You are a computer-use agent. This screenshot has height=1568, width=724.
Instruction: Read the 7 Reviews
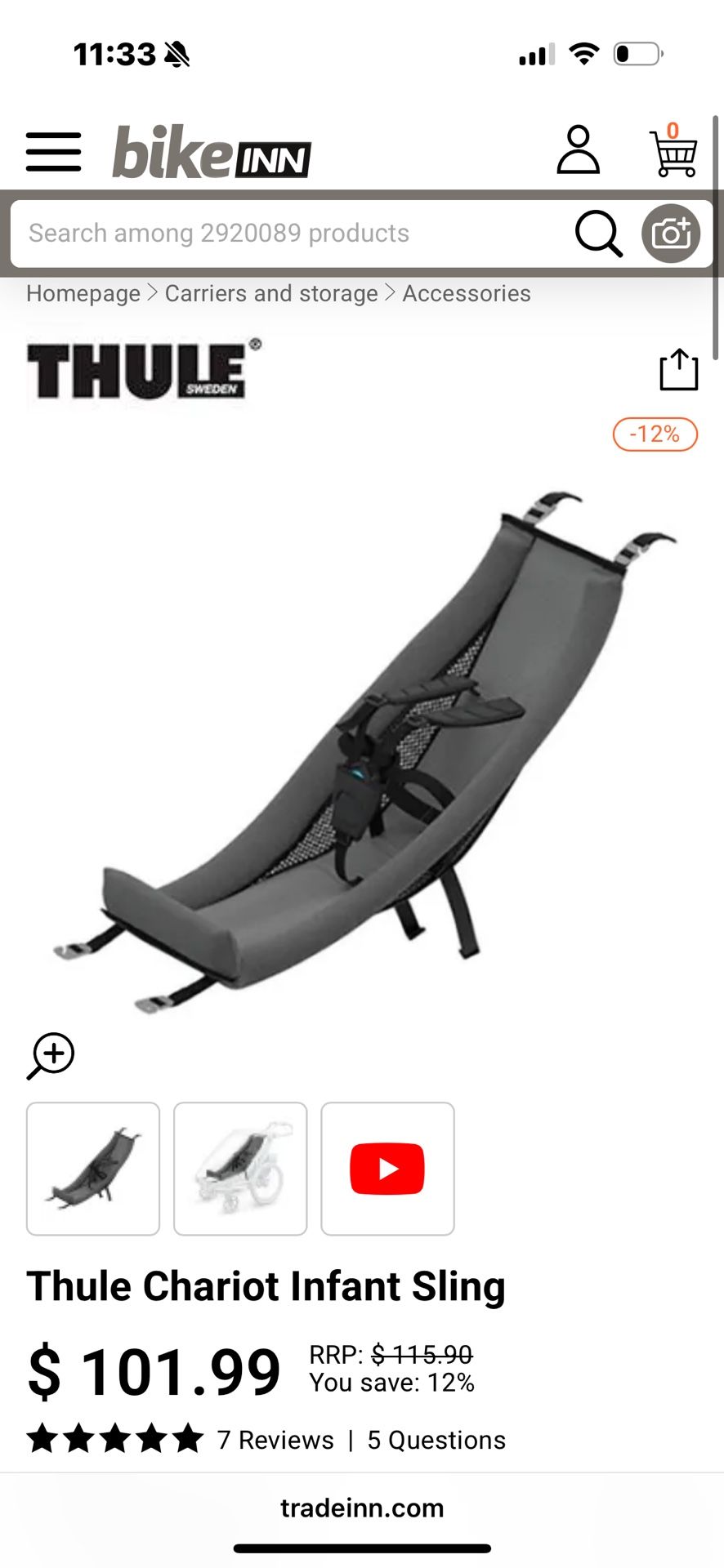coord(275,1440)
